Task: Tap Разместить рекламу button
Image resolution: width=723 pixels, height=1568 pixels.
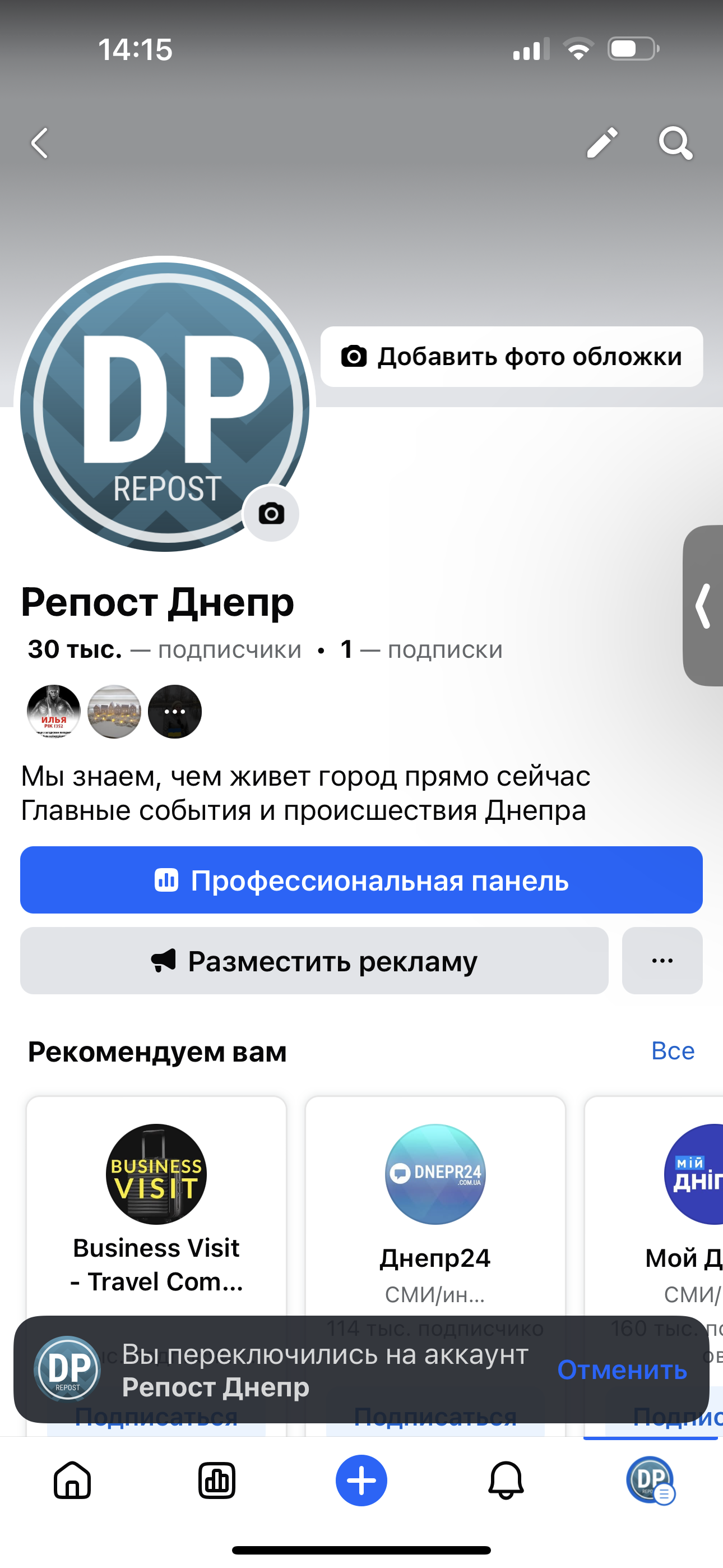Action: pos(314,961)
